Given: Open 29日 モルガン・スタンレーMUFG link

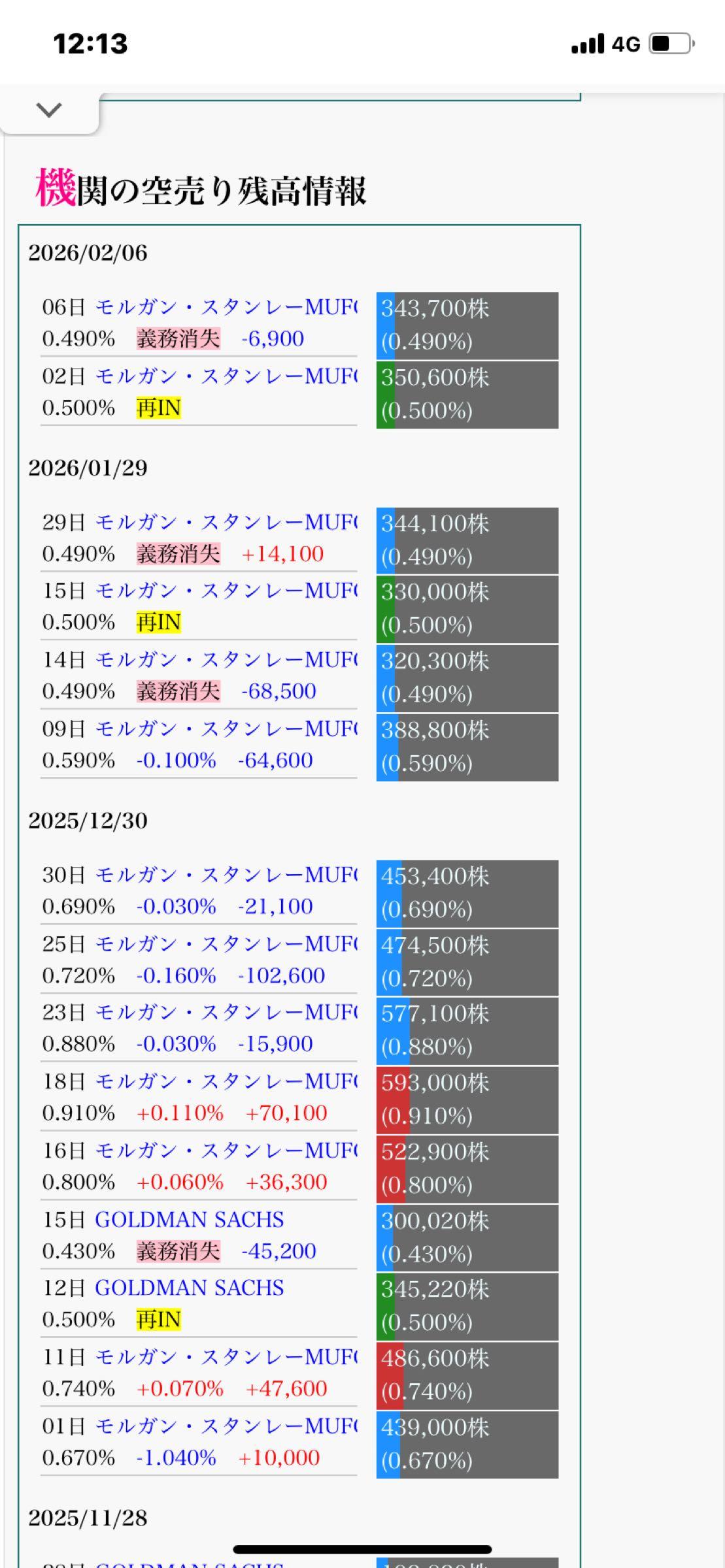Looking at the screenshot, I should pos(226,523).
